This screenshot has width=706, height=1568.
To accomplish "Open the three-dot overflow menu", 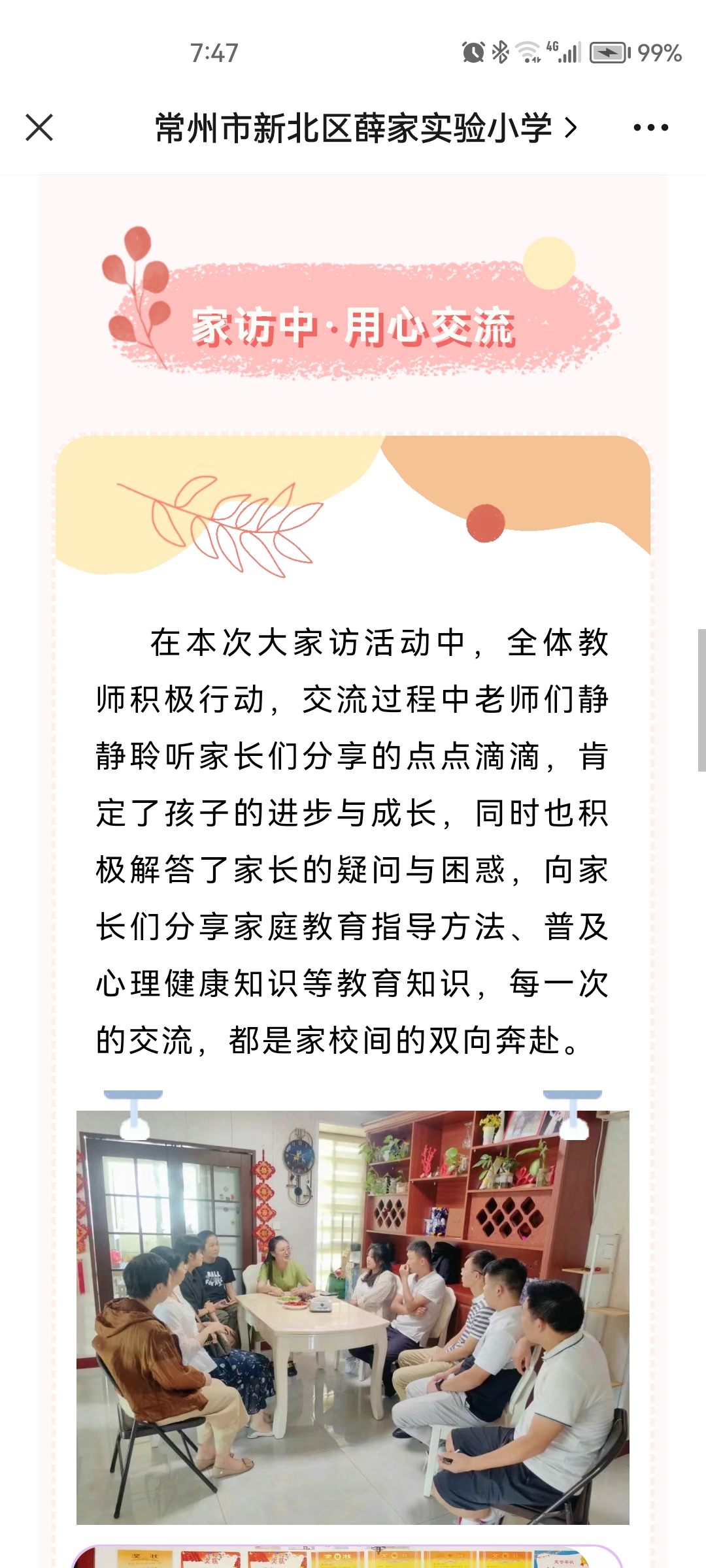I will pos(651,127).
